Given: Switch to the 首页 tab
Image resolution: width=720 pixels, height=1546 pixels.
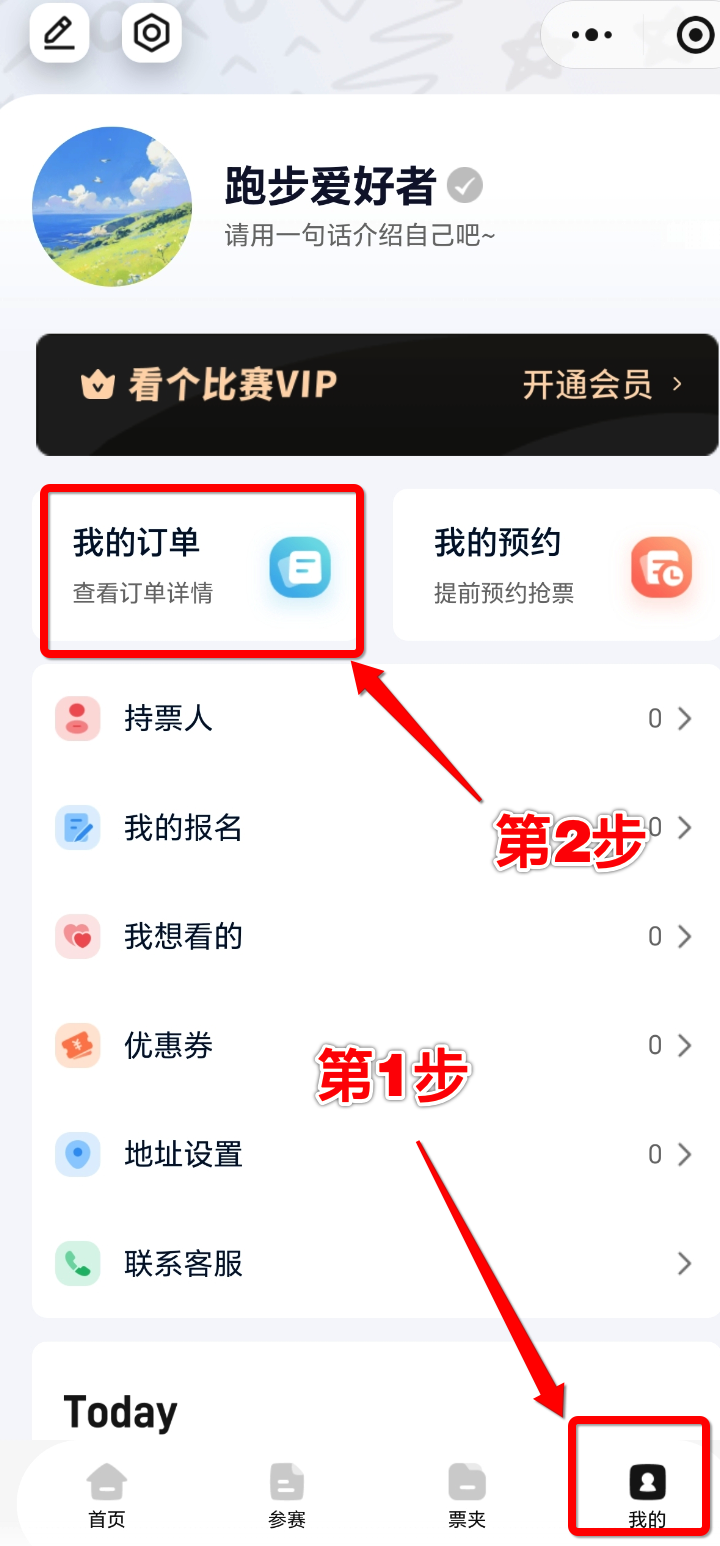Looking at the screenshot, I should pyautogui.click(x=107, y=1495).
